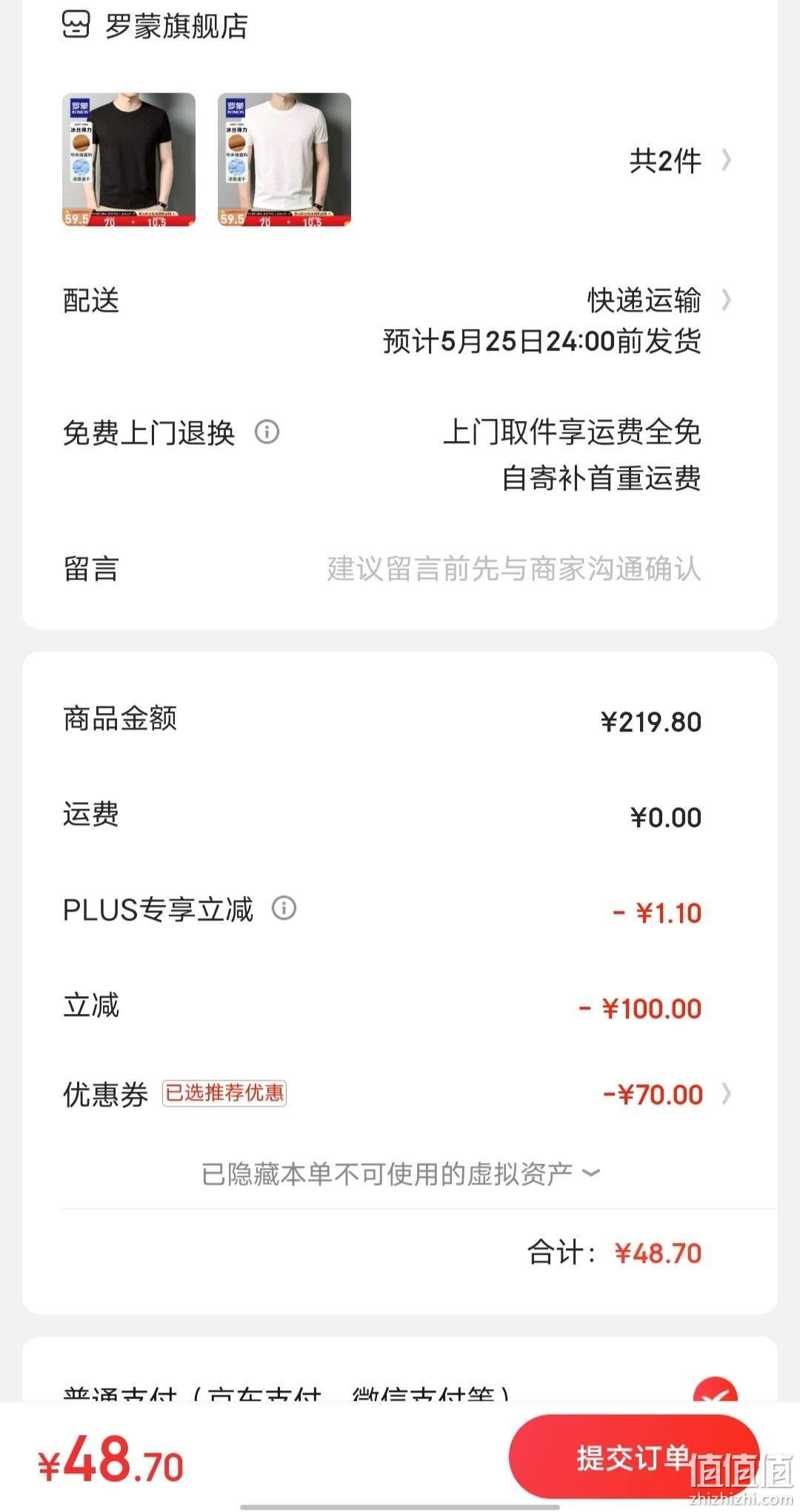Expand the hidden 虚拟资产 section

pos(400,1174)
